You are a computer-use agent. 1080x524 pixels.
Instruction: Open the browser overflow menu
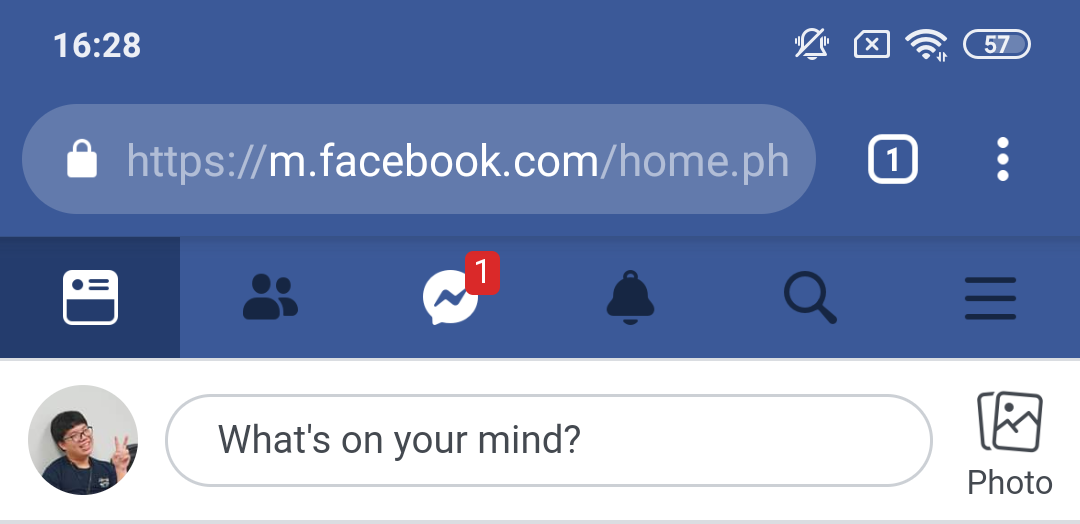[x=1003, y=160]
